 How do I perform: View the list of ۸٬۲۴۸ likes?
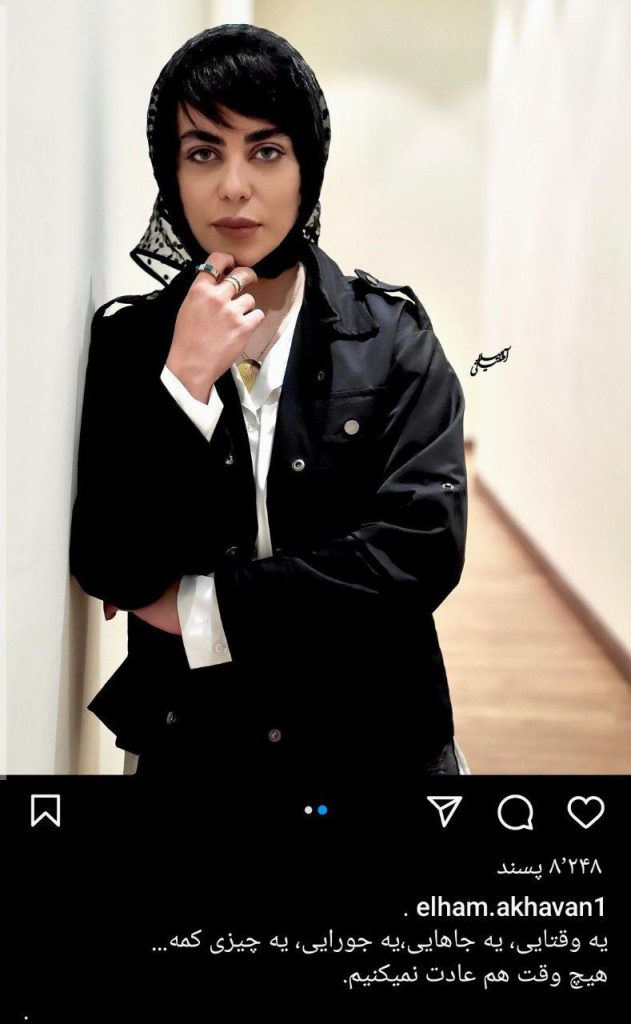(x=548, y=867)
